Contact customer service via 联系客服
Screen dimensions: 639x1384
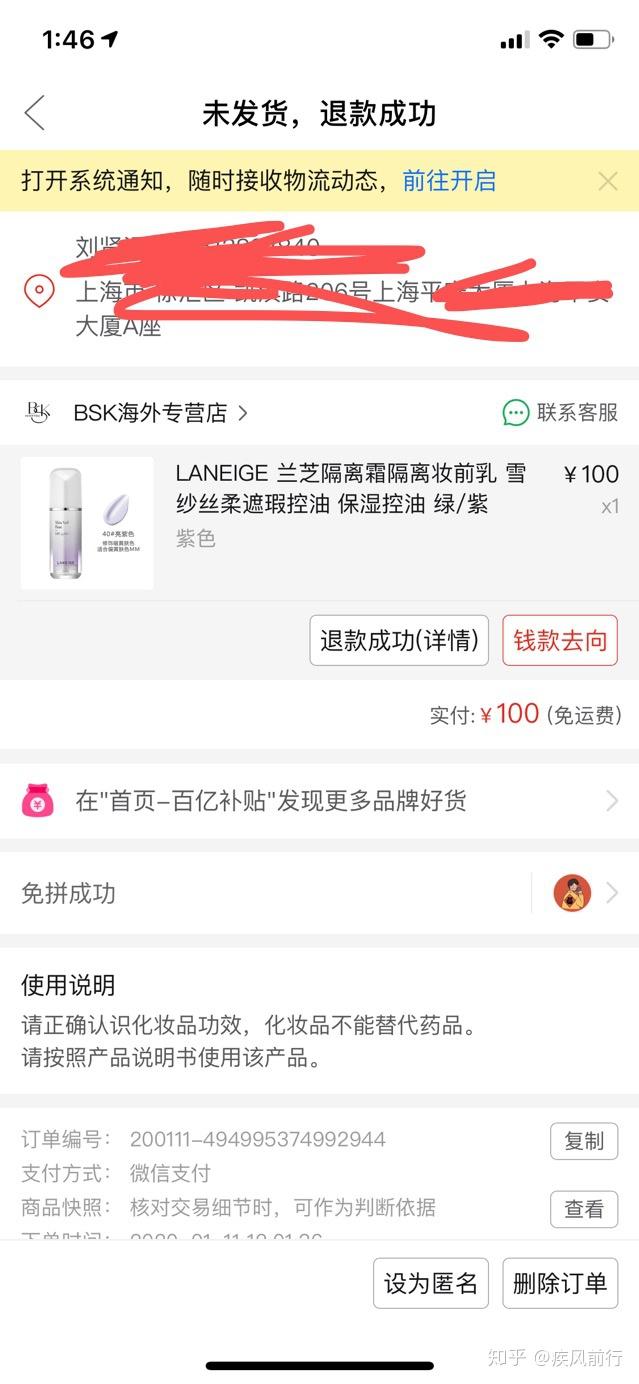(560, 412)
